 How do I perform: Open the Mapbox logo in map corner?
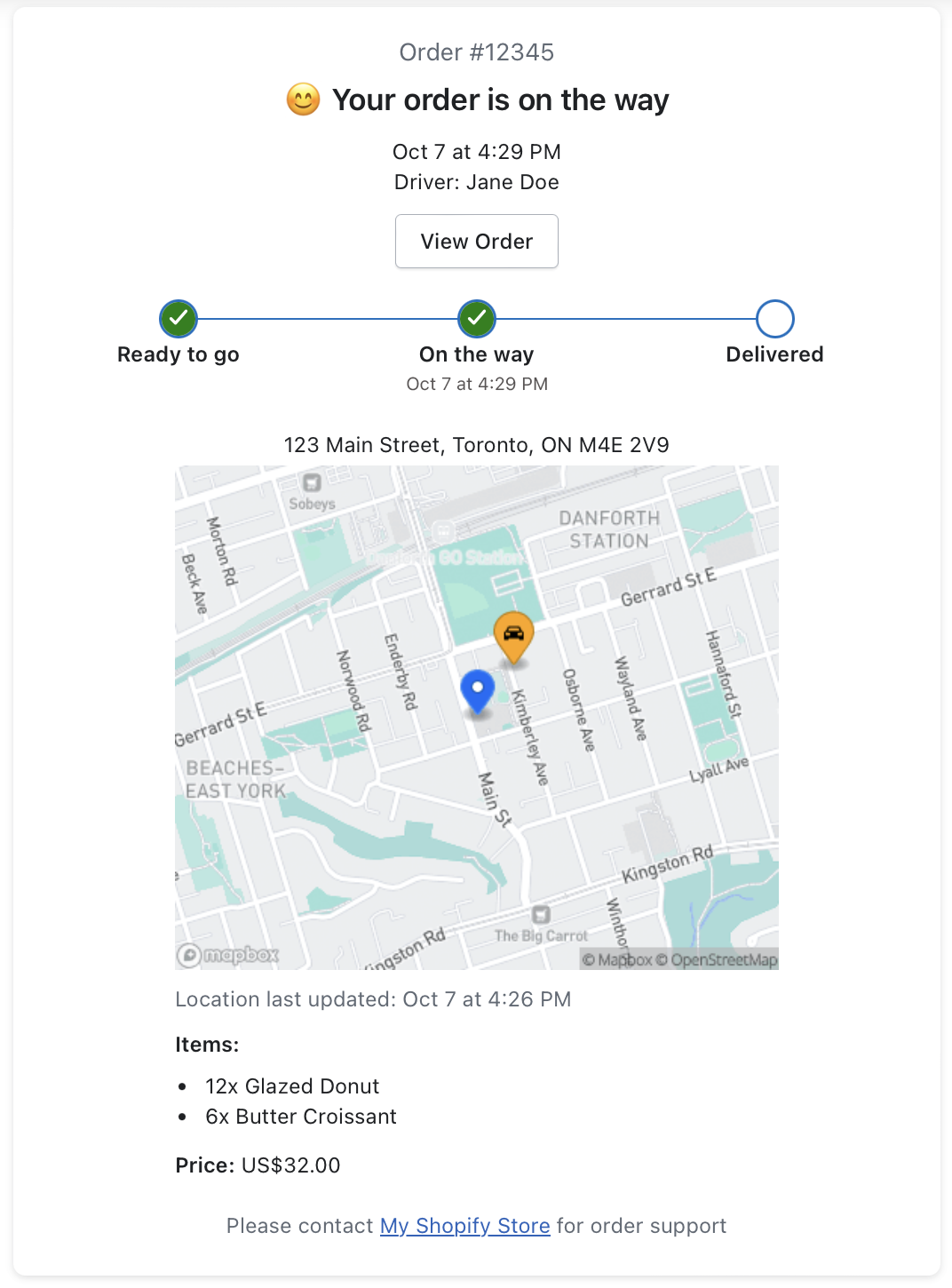227,956
